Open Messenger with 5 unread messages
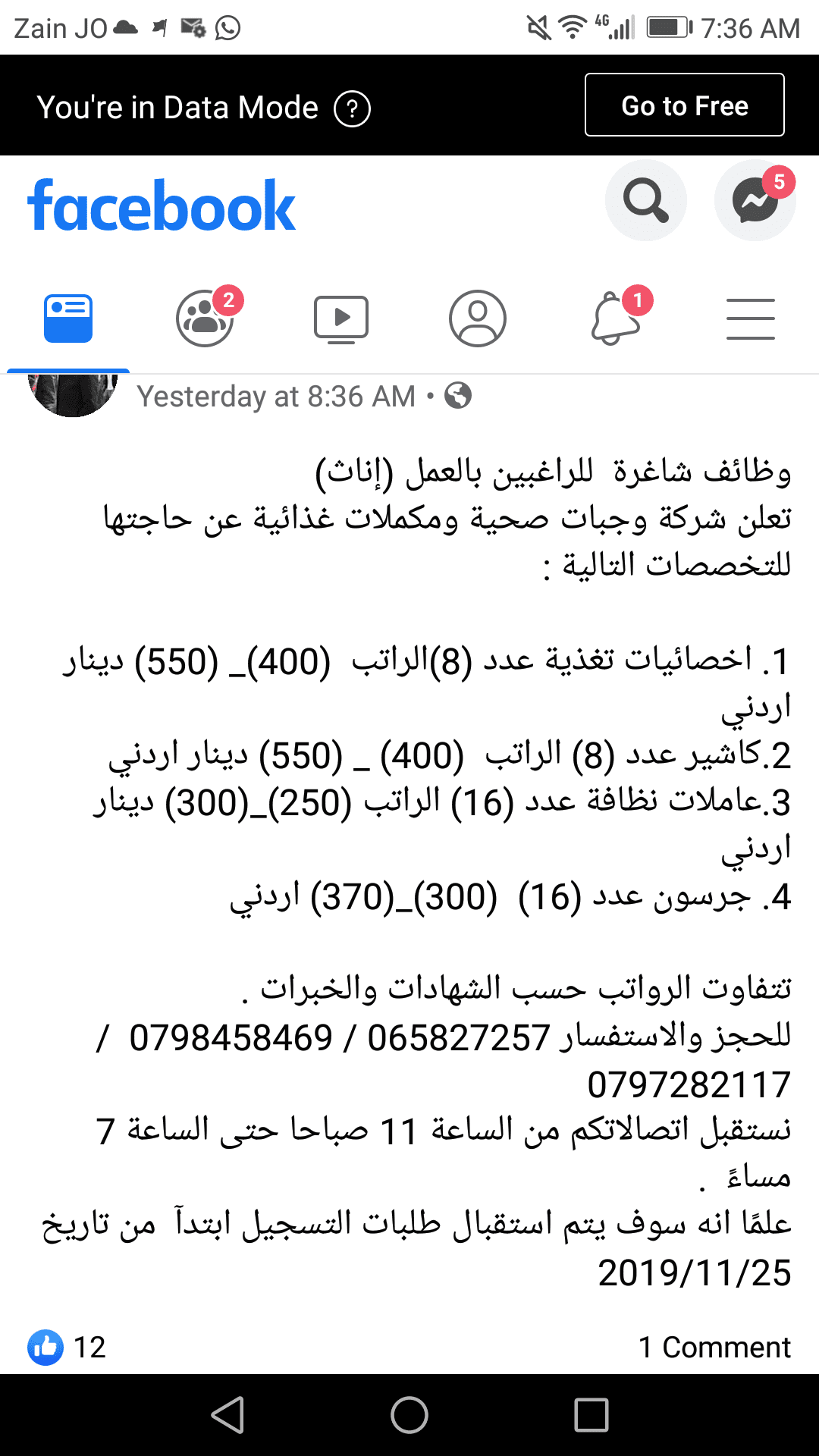Screen dimensions: 819x1456 755,200
